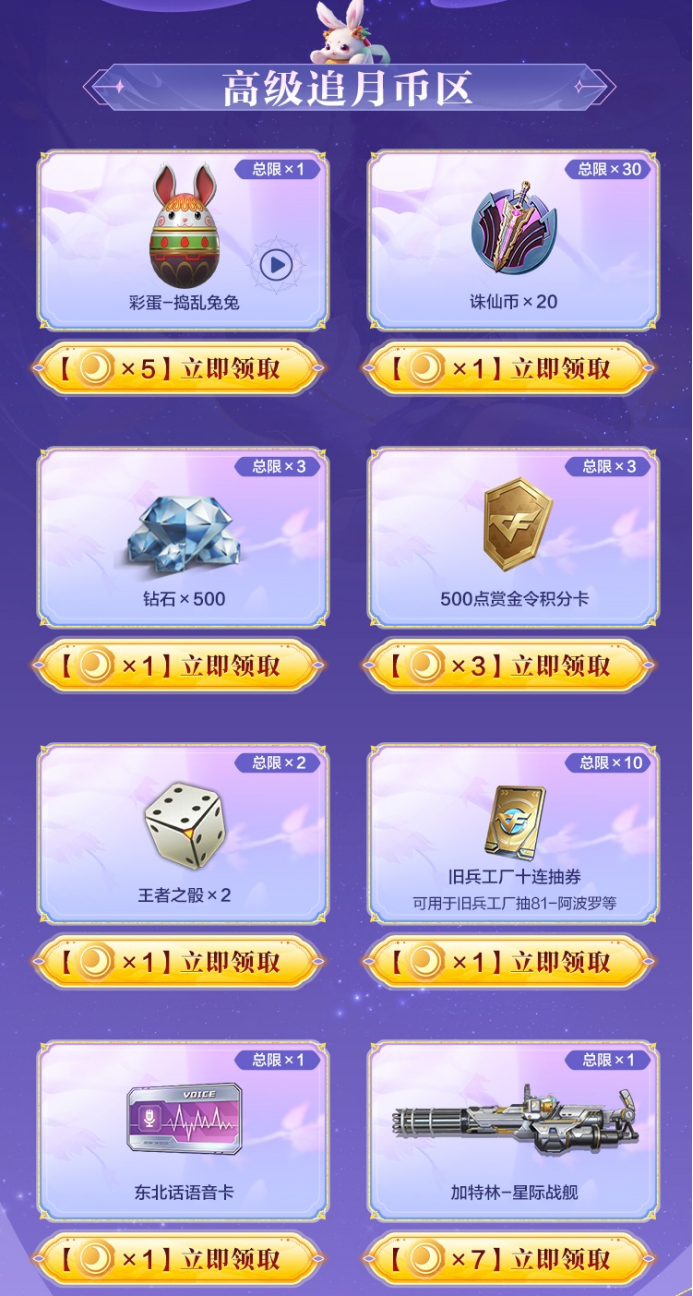Viewport: 693px width, 1296px height.
Task: Play the preview for 彩蛋-捣乱兔兔
Action: point(276,265)
